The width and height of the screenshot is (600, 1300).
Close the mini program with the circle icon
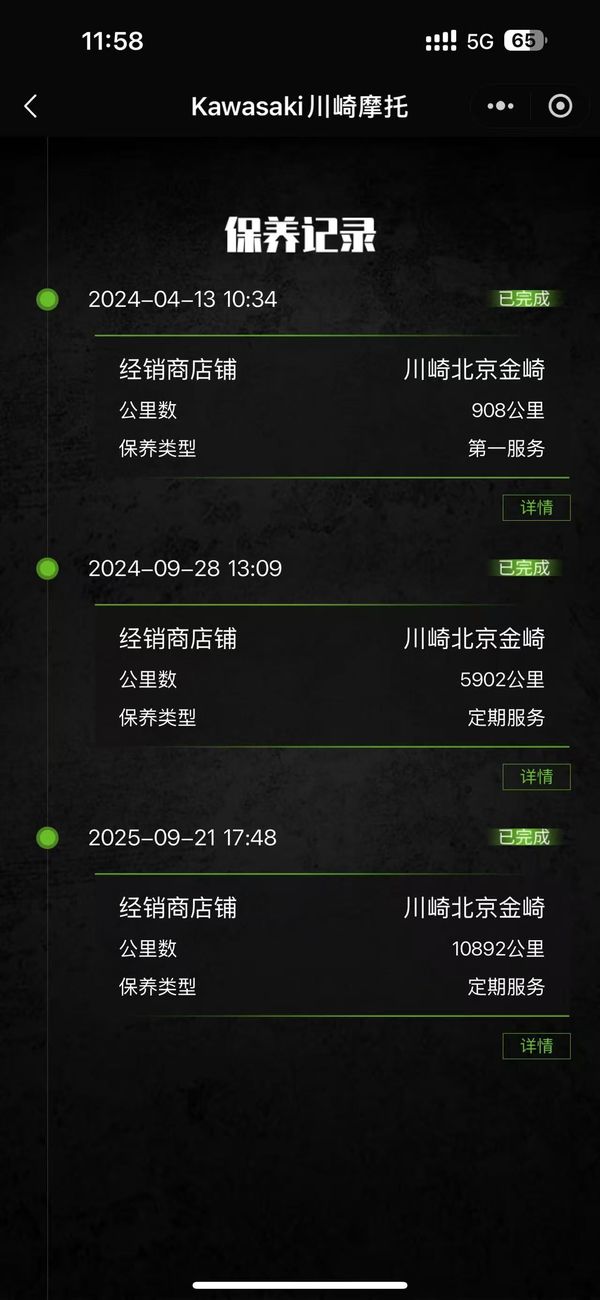tap(562, 106)
